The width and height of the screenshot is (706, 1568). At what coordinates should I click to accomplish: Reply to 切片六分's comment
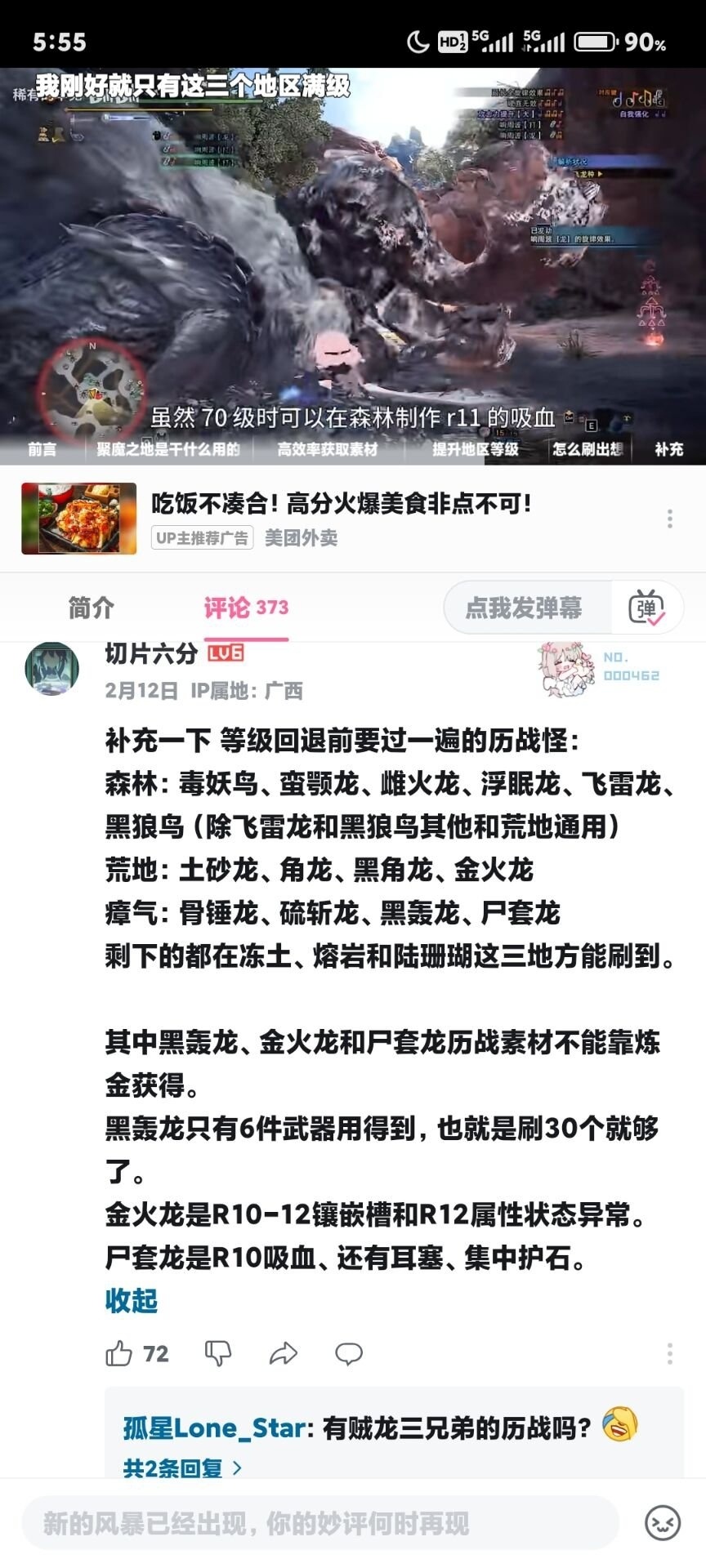349,1353
